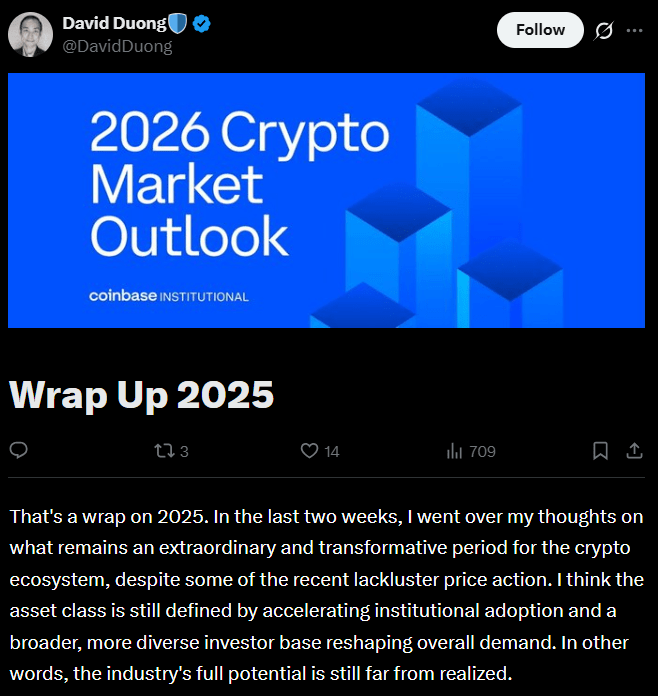Follow David Duong
658x696 pixels.
click(540, 30)
